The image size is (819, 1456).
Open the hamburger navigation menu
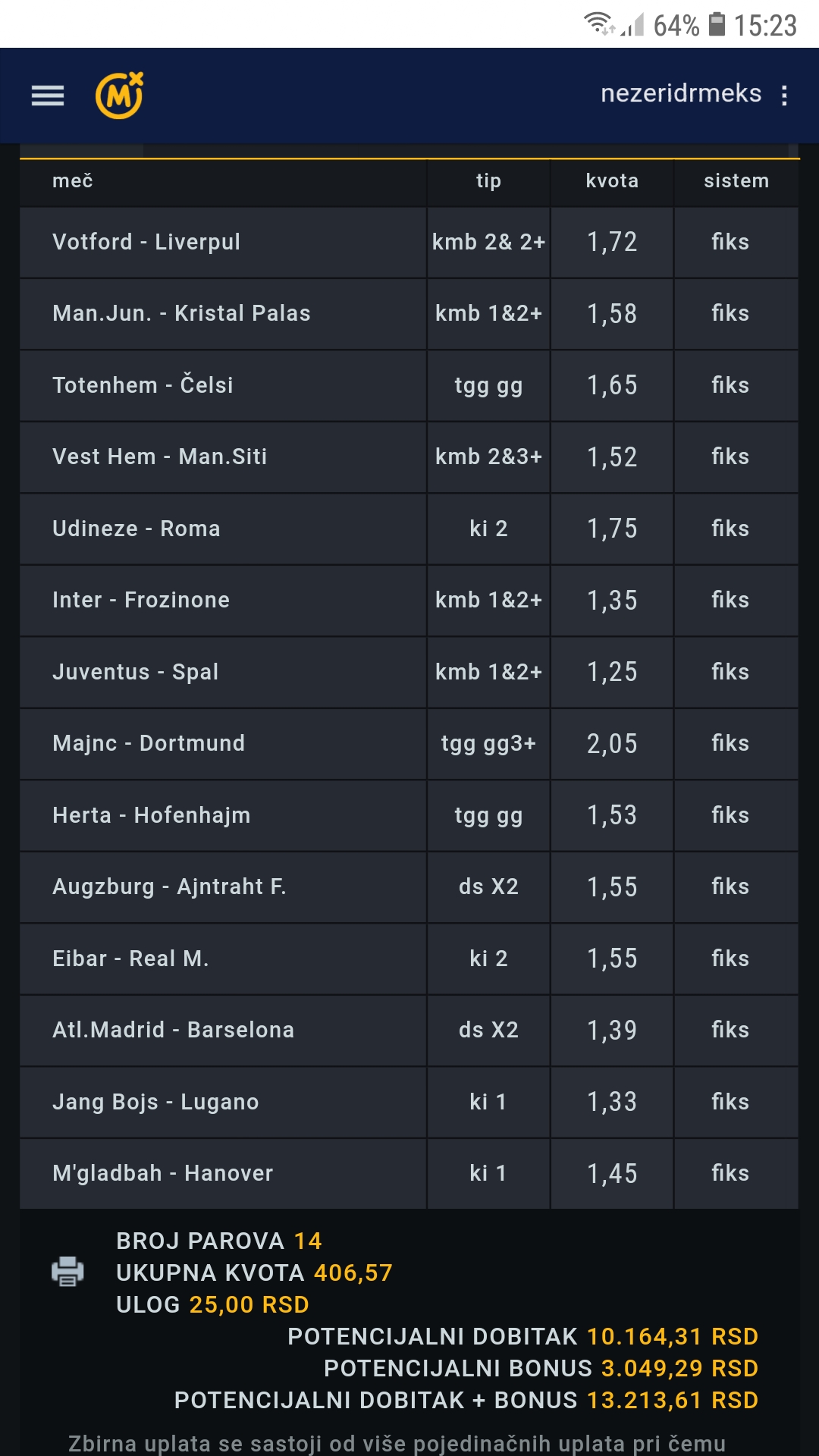[x=47, y=96]
